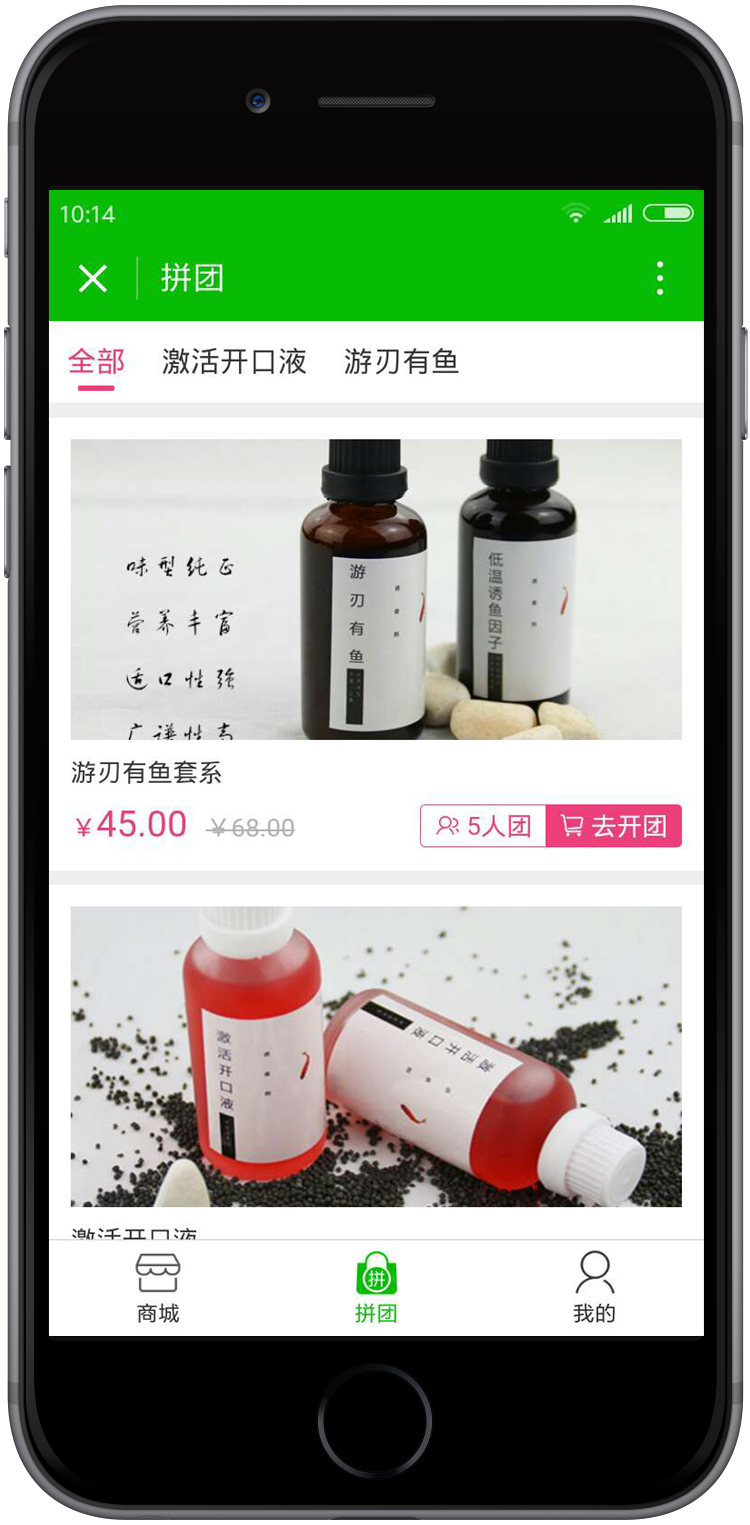
Task: Close the 拼团 page
Action: [x=93, y=278]
